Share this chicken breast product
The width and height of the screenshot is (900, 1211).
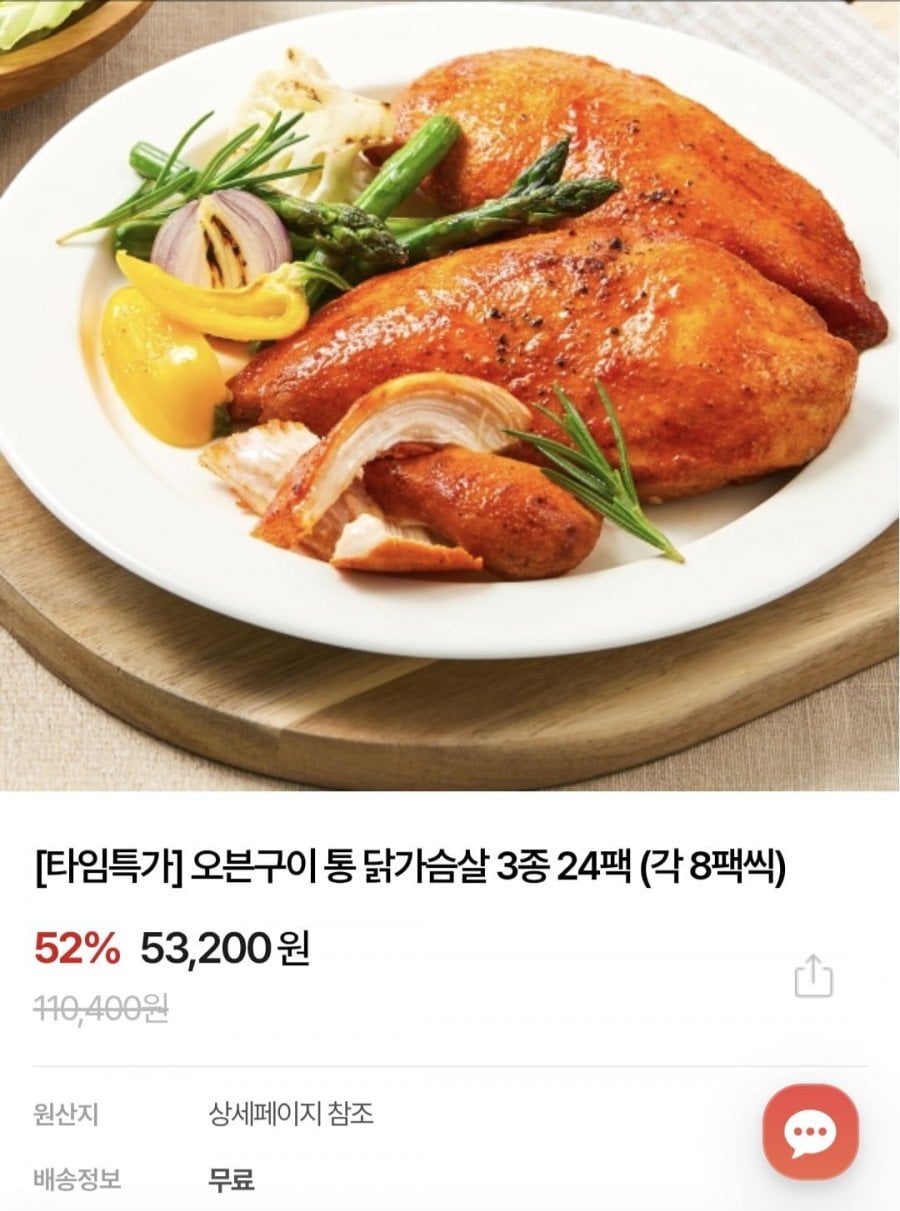click(x=813, y=975)
